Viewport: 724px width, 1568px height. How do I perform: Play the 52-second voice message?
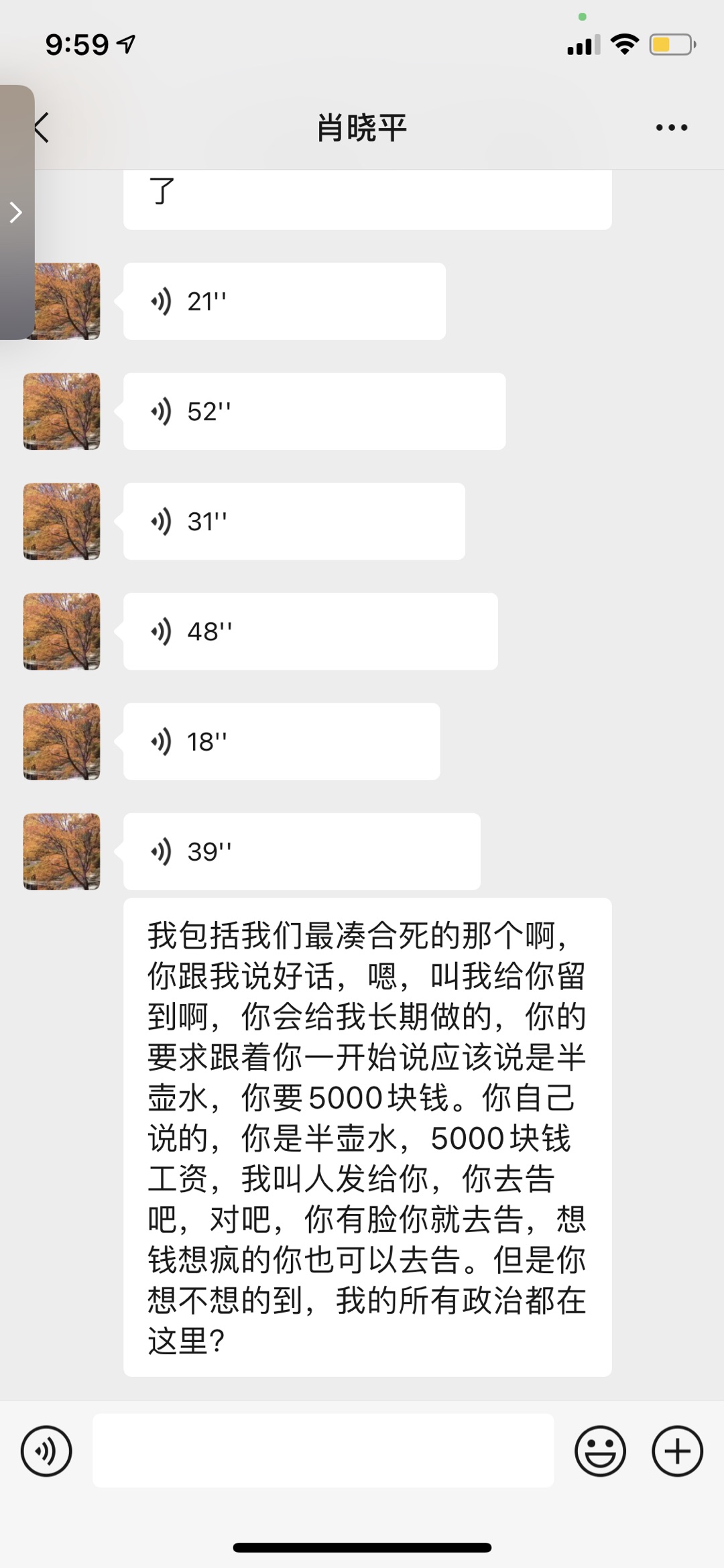(314, 412)
